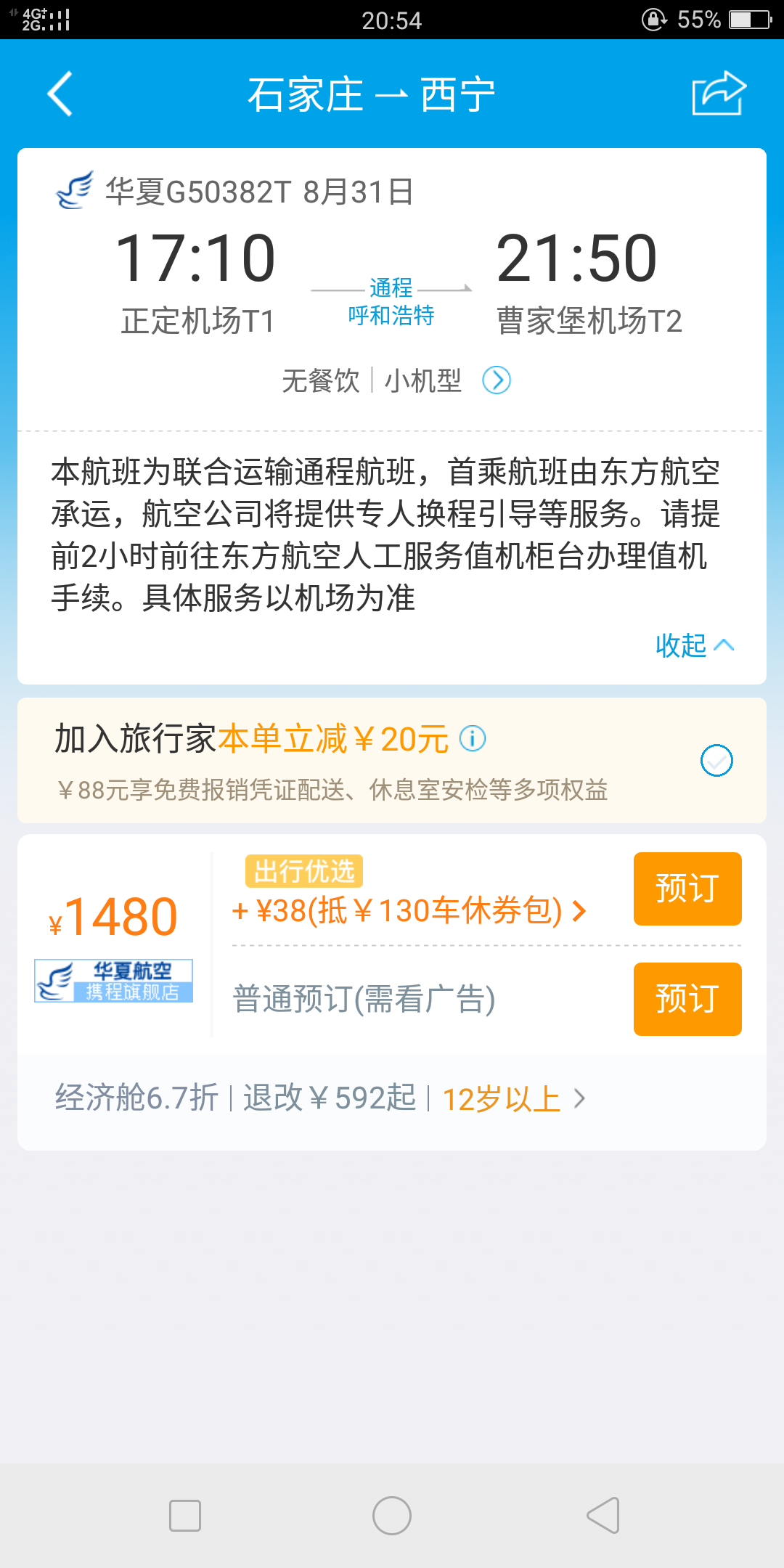Go back using the top-left arrow
The width and height of the screenshot is (784, 1568).
coord(60,94)
